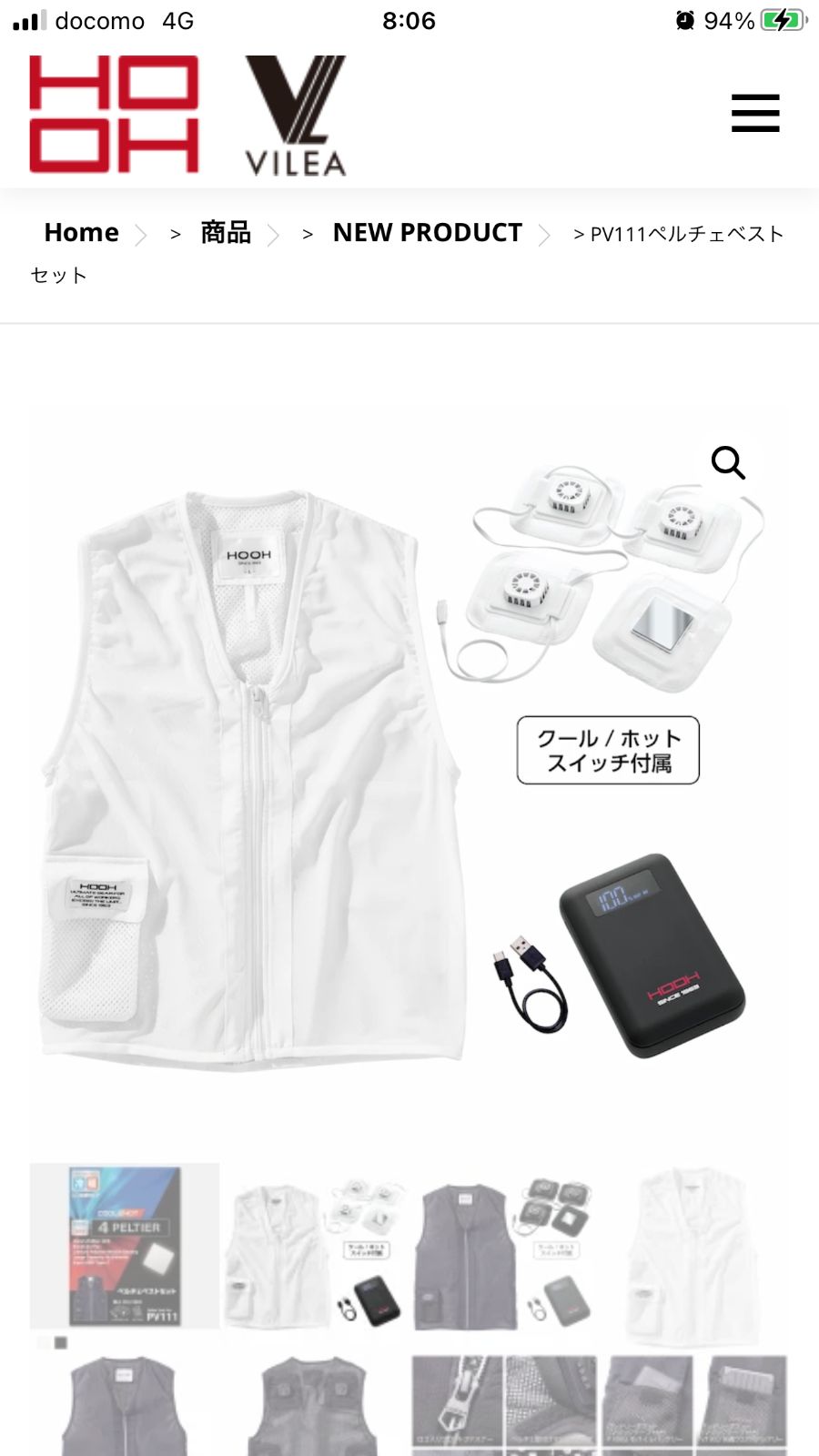Select the gray vest front thumbnail
Viewport: 819px width, 1456px height.
(125, 1406)
